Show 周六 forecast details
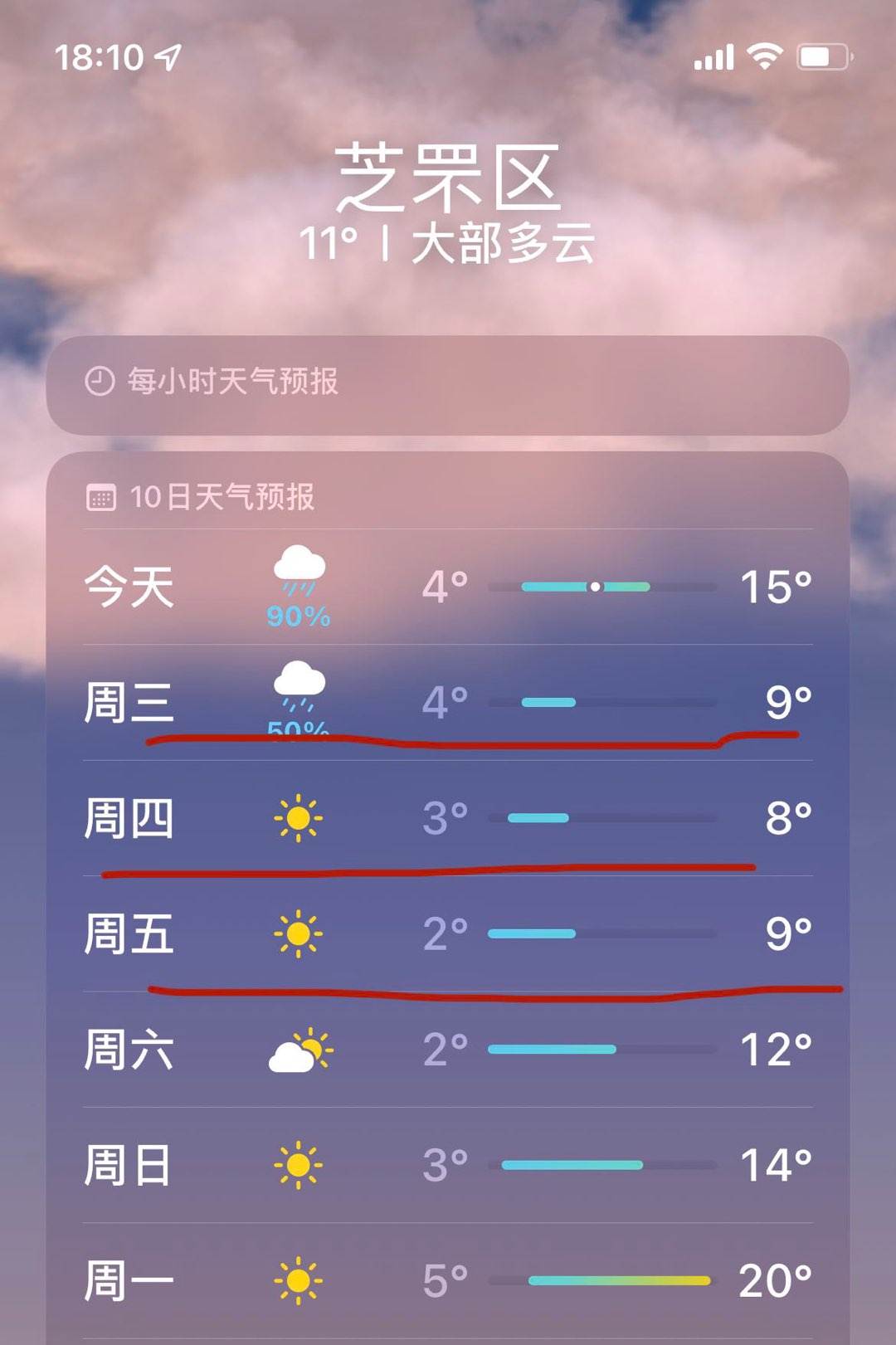The width and height of the screenshot is (896, 1345). 448,1050
